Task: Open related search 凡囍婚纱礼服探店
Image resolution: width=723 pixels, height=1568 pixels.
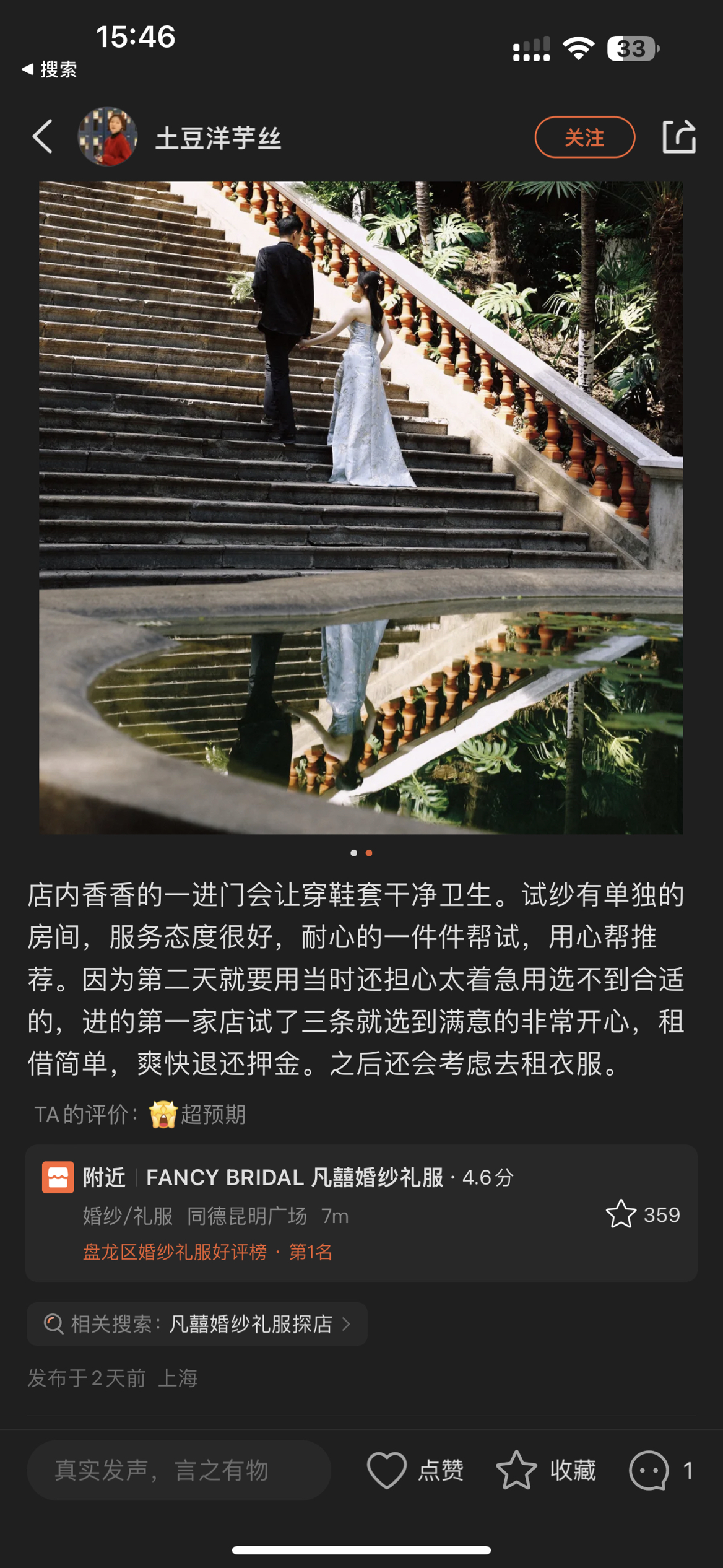Action: coord(197,1324)
